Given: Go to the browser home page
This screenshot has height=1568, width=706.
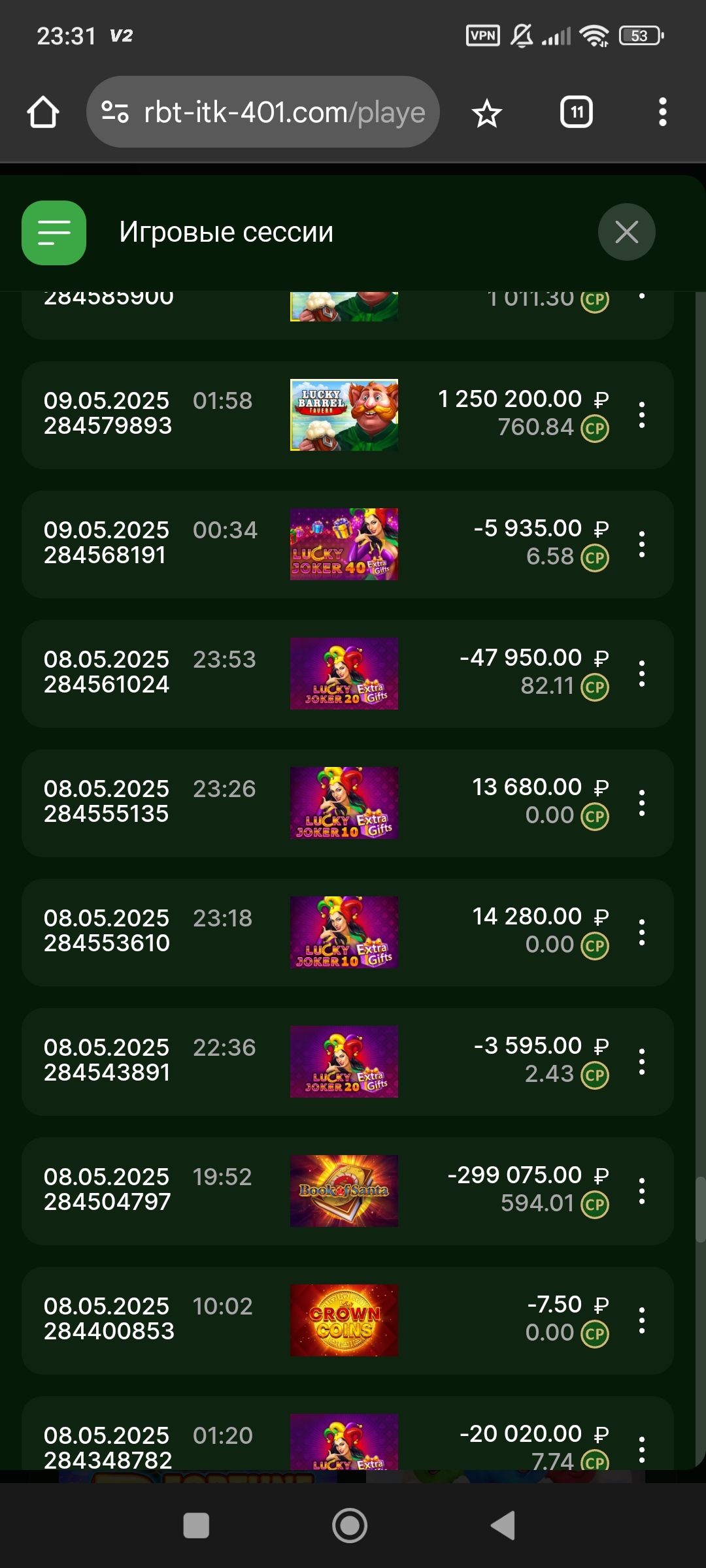Looking at the screenshot, I should click(43, 112).
